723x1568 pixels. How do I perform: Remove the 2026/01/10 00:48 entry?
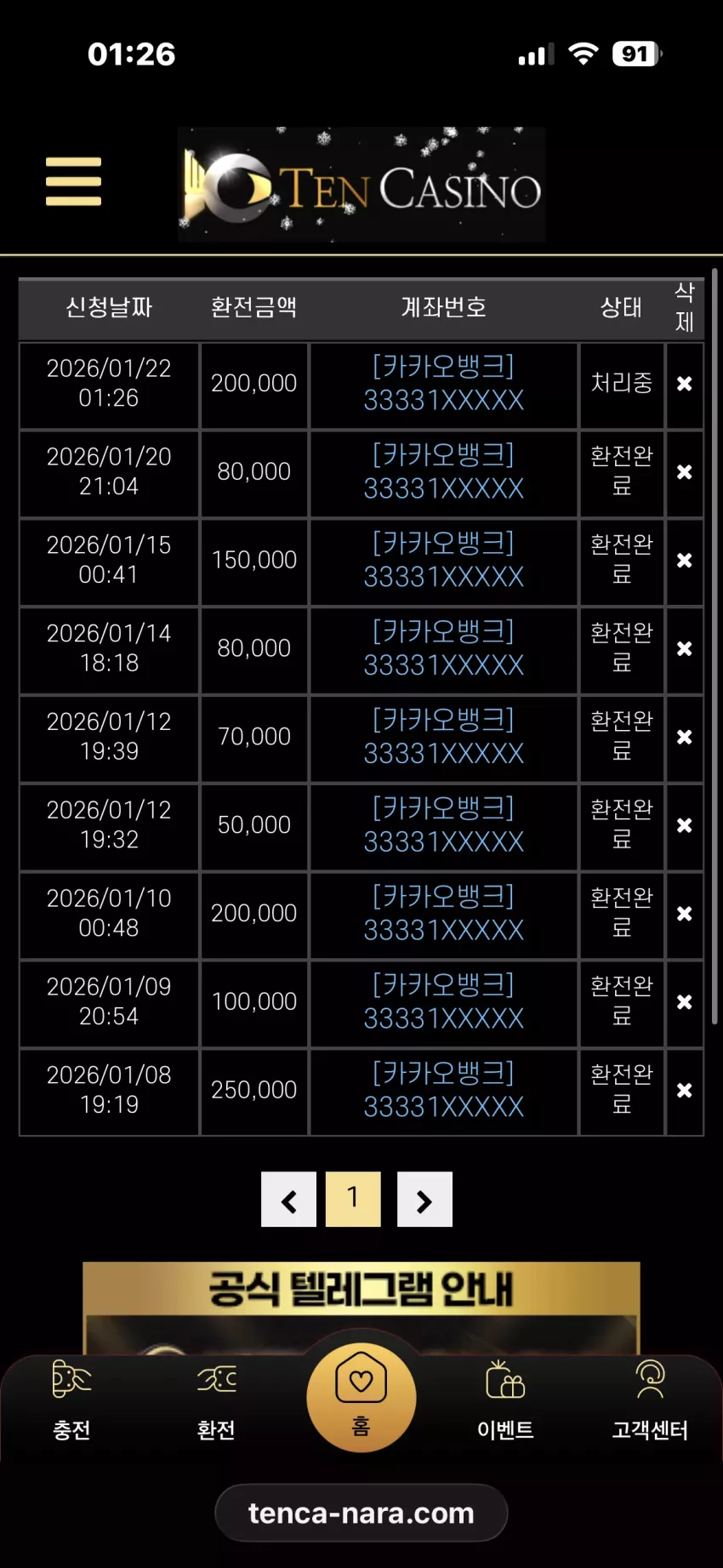click(684, 914)
